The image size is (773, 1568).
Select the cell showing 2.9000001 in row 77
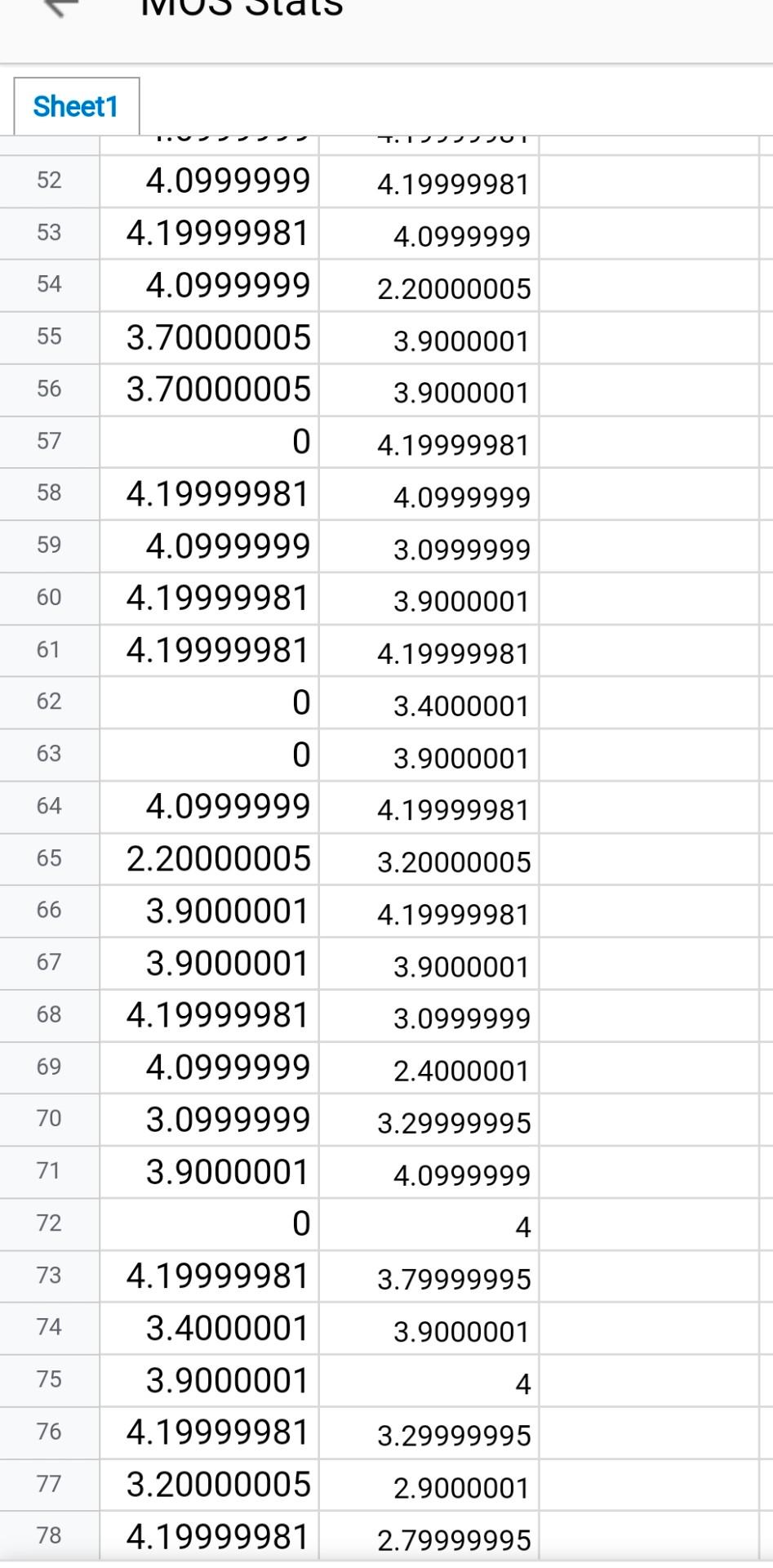(x=428, y=1485)
